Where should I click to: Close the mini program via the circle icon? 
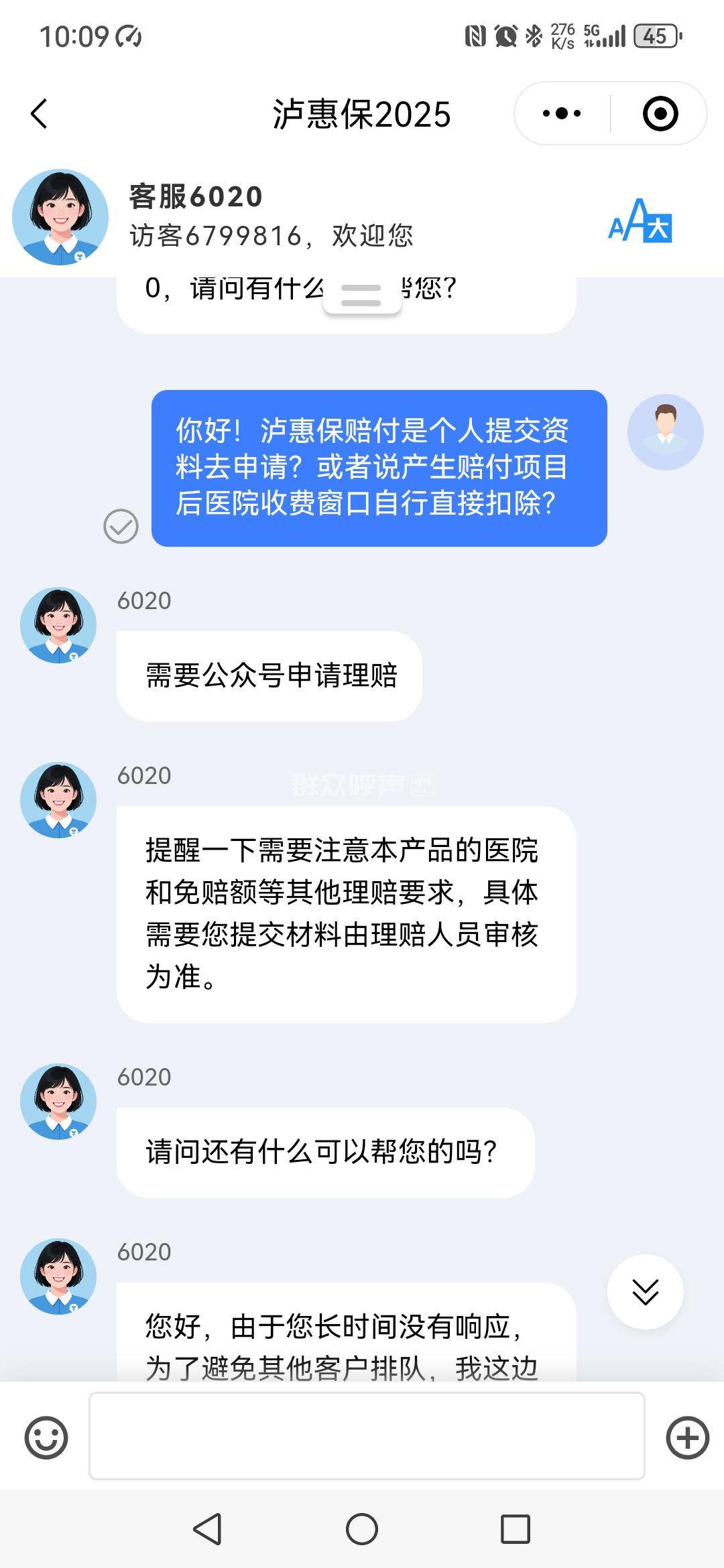click(660, 114)
